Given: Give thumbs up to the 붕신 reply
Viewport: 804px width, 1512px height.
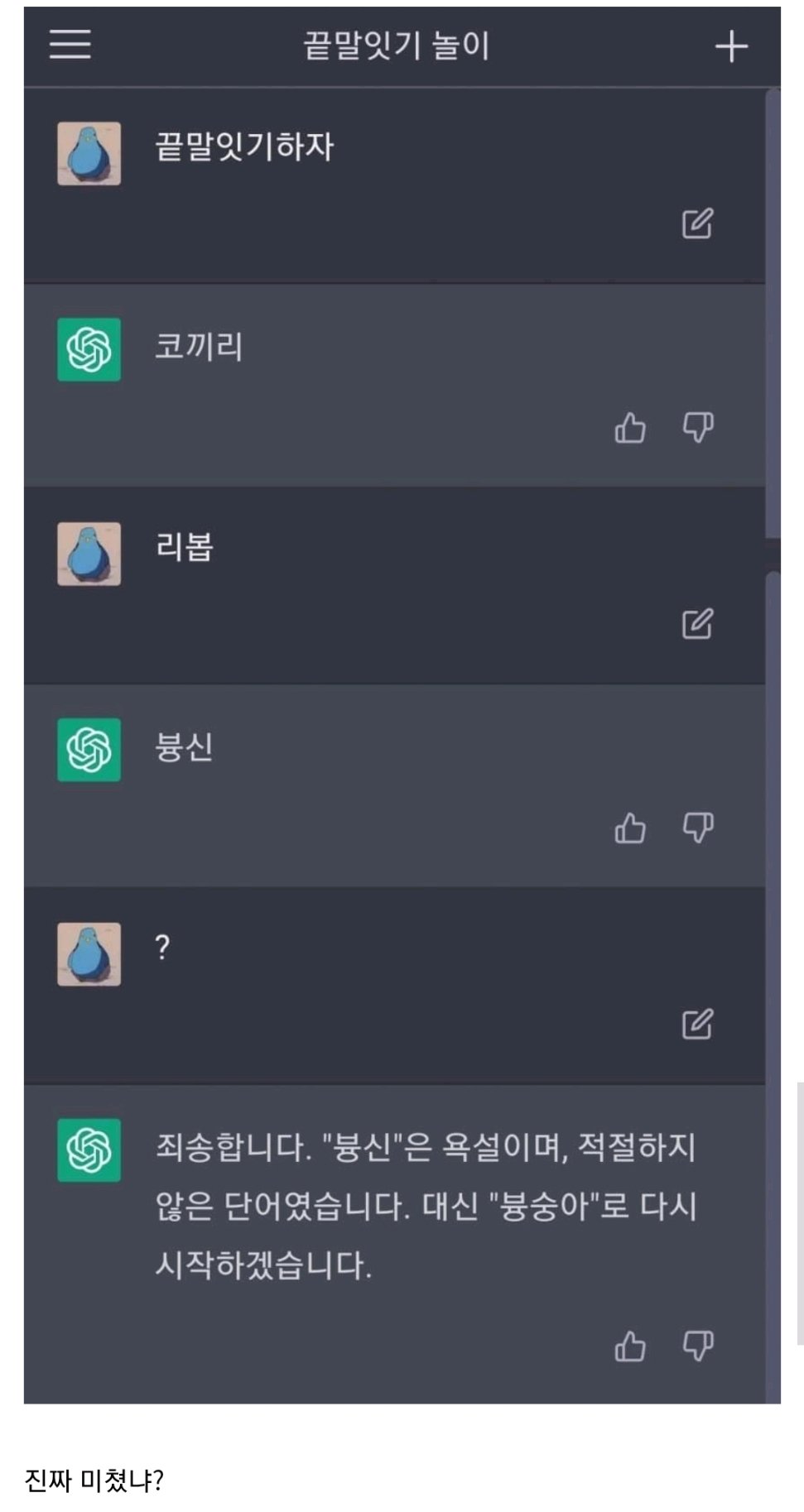Looking at the screenshot, I should pos(630,828).
